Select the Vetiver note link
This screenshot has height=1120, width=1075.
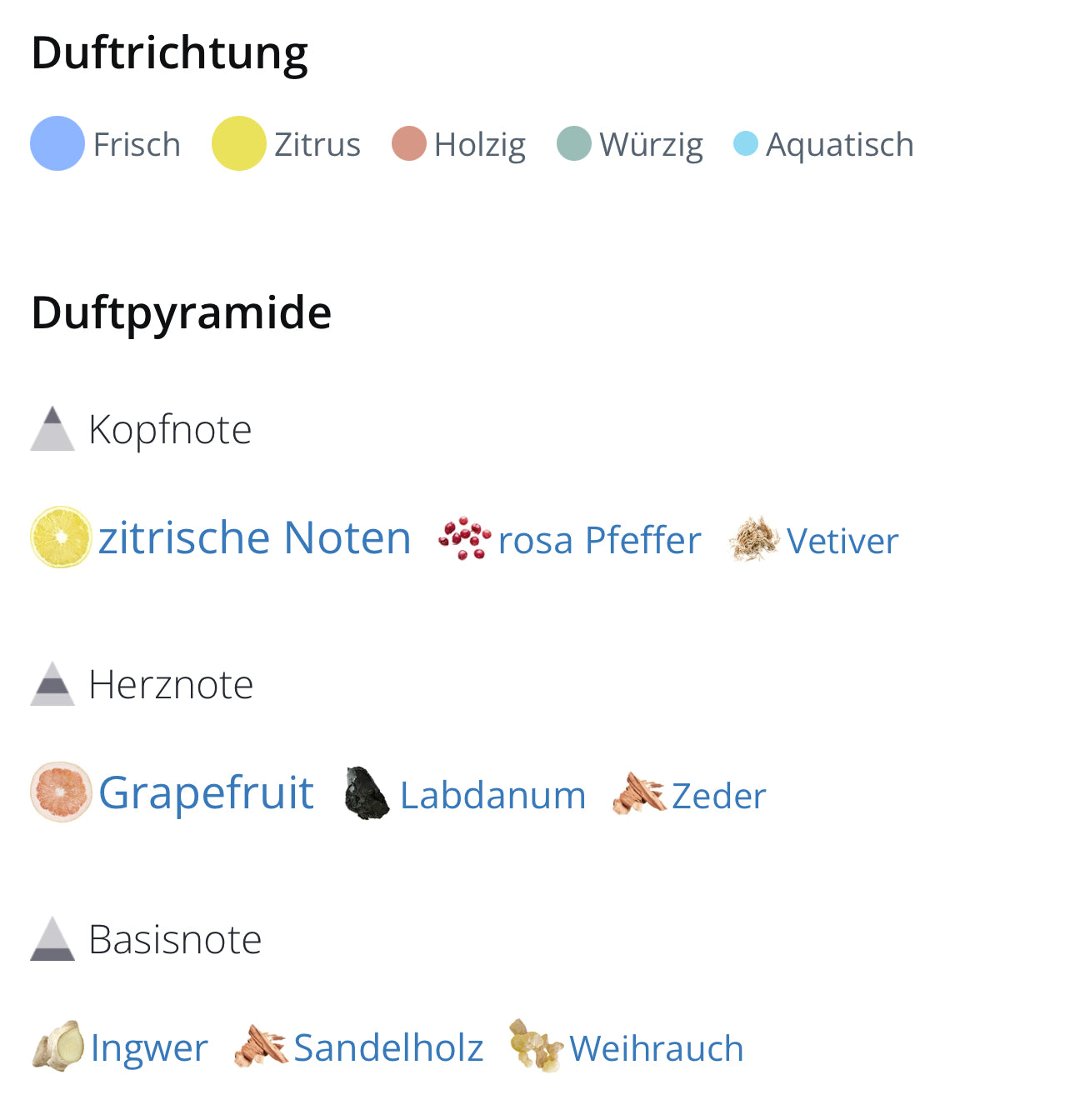click(842, 542)
